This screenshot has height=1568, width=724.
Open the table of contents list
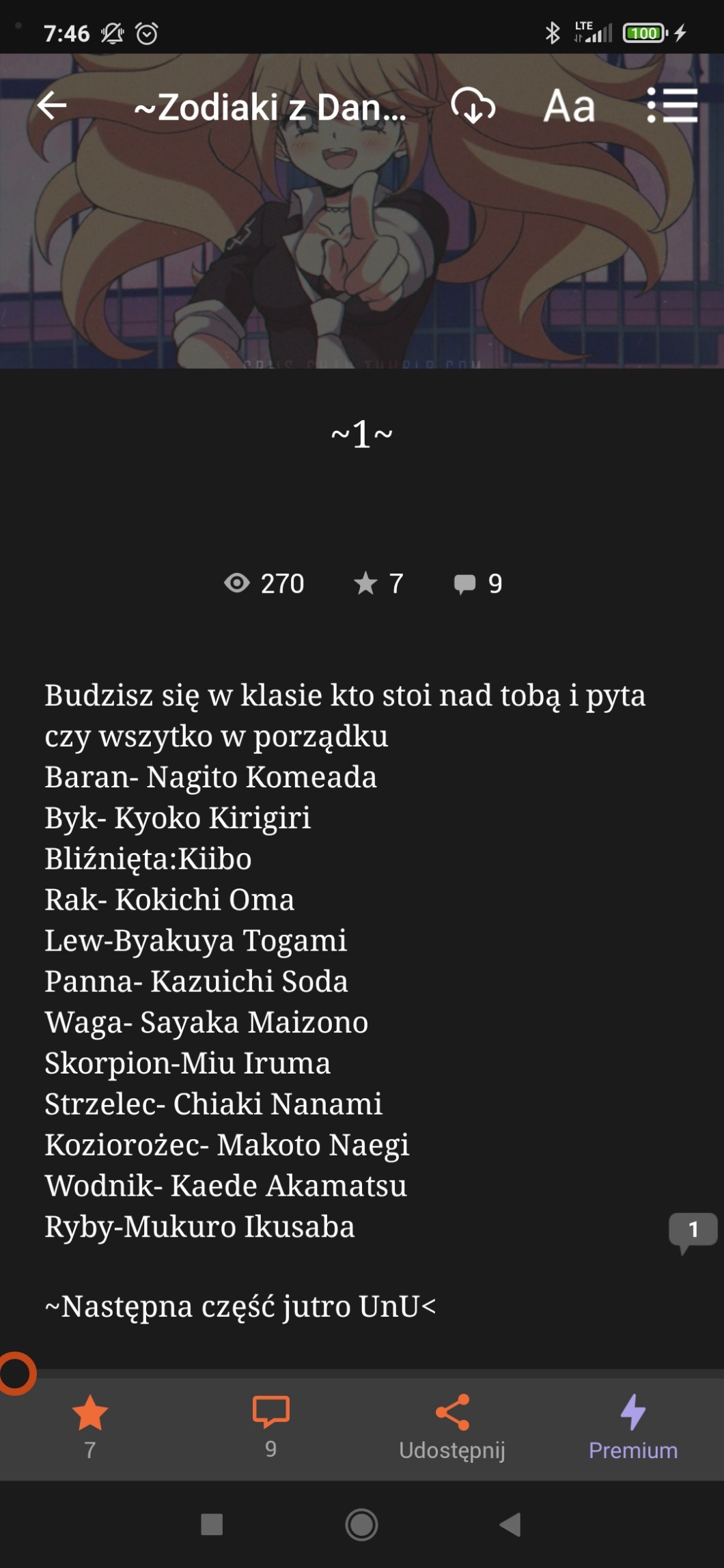point(672,106)
